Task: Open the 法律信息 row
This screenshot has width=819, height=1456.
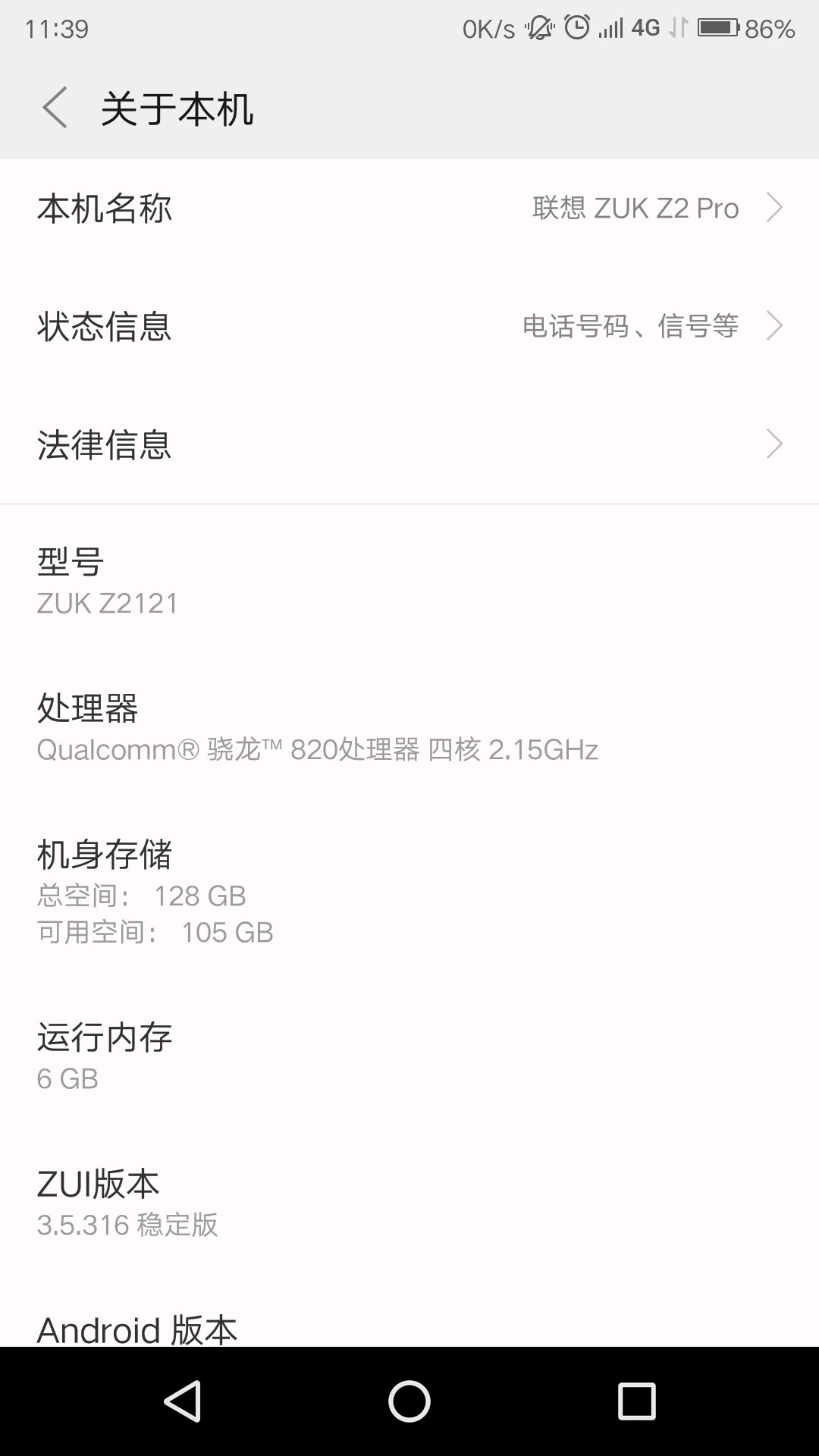Action: point(409,444)
